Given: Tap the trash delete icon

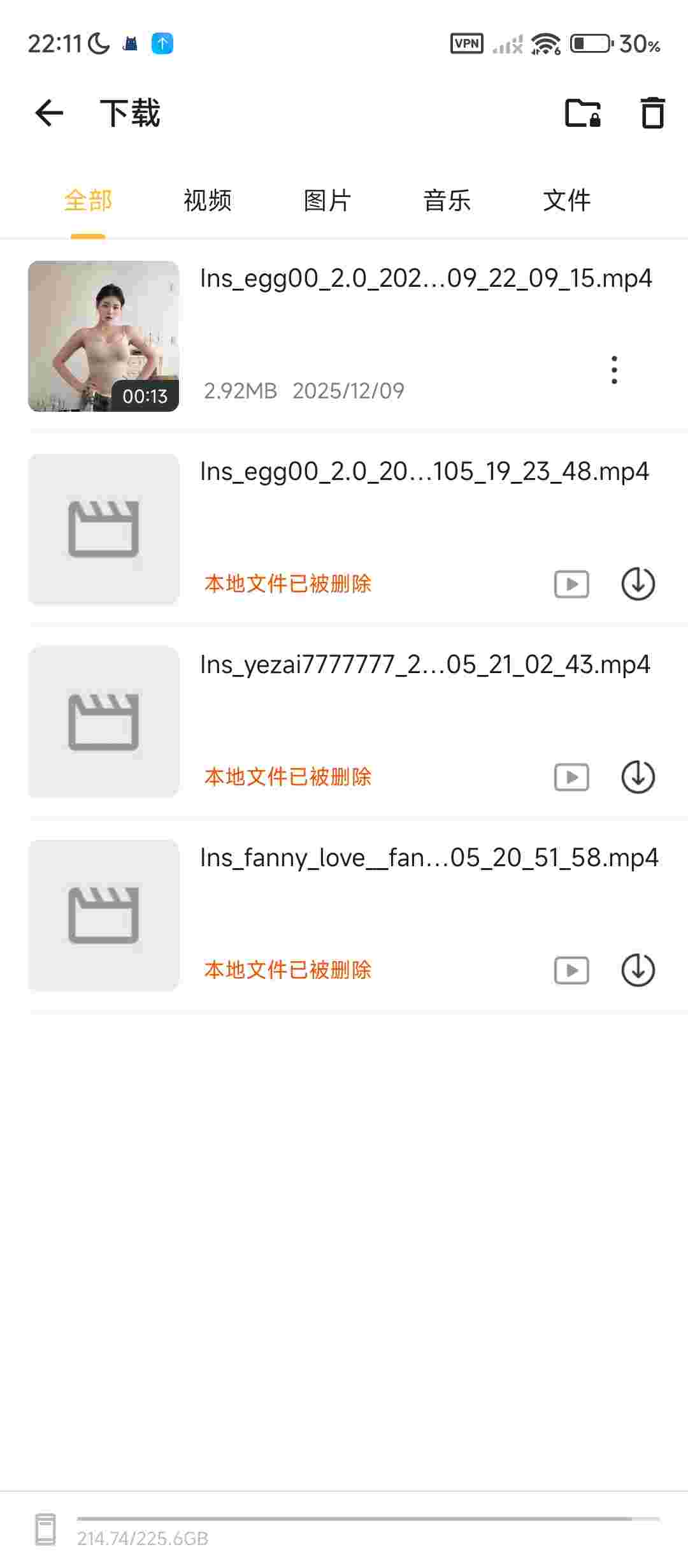Looking at the screenshot, I should 652,113.
